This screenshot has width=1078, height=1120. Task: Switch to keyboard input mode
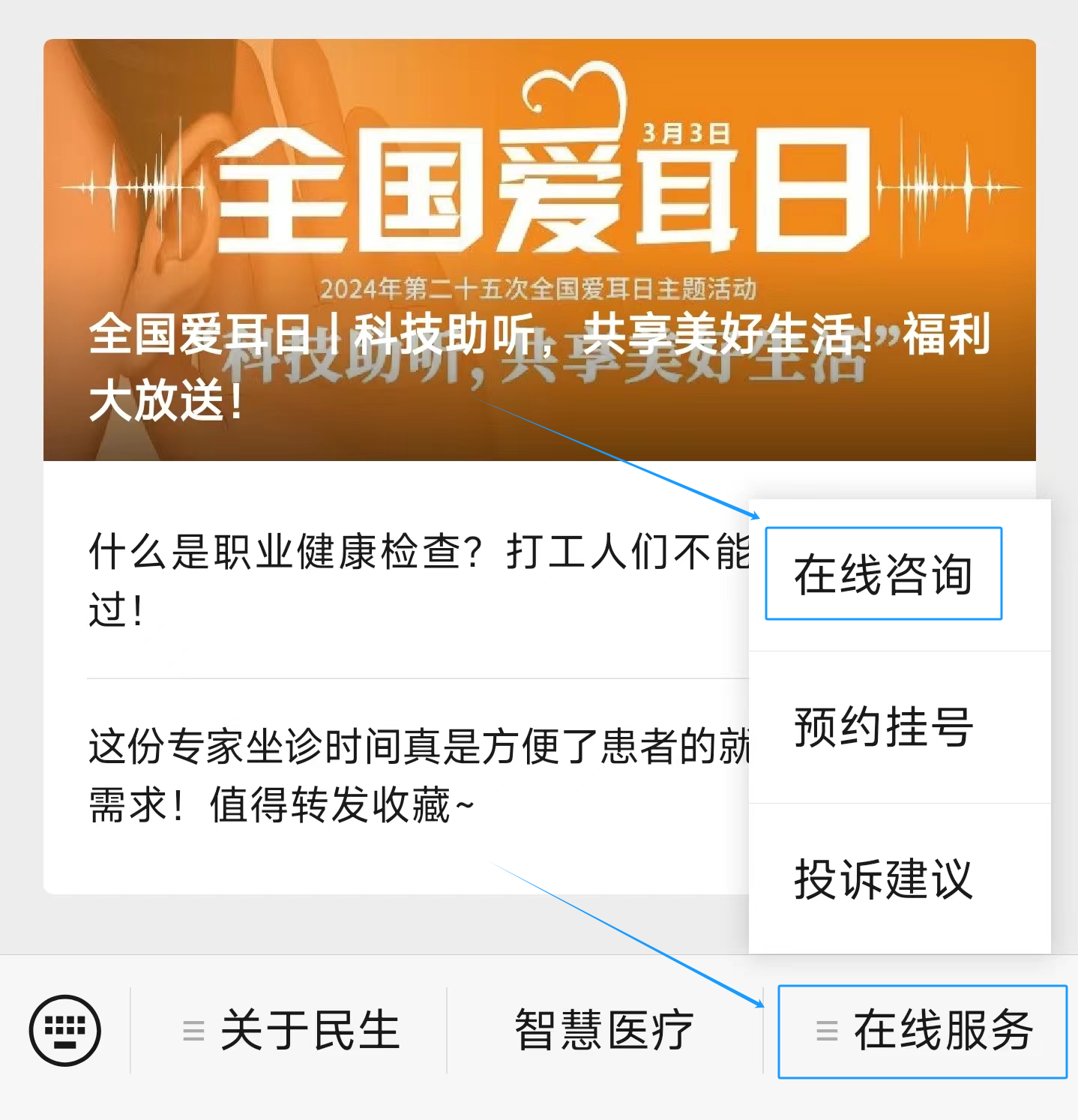[64, 1030]
